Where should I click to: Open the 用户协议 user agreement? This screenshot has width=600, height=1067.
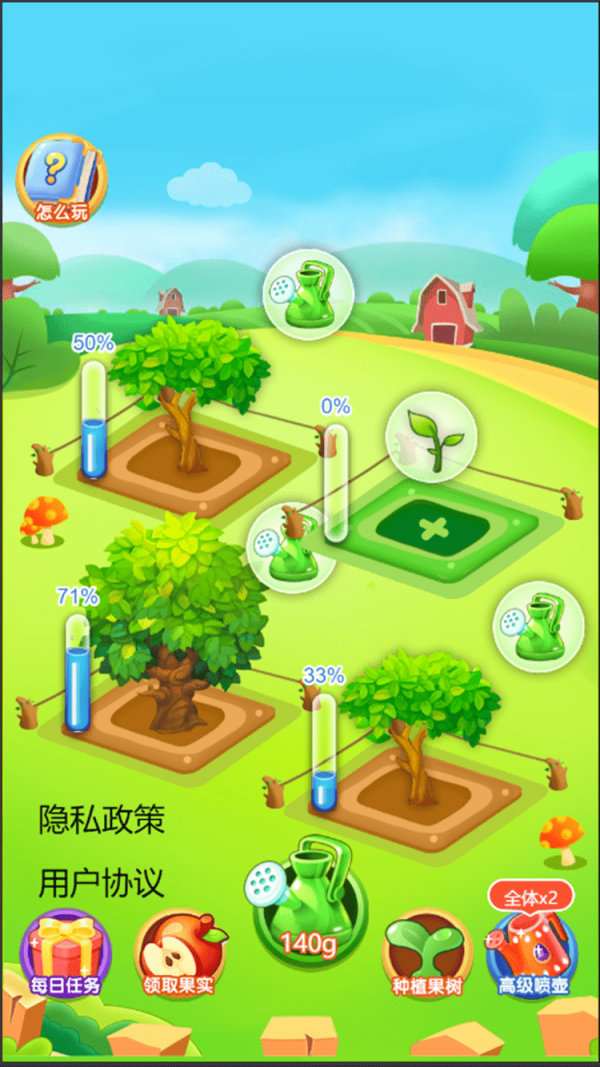(x=101, y=883)
